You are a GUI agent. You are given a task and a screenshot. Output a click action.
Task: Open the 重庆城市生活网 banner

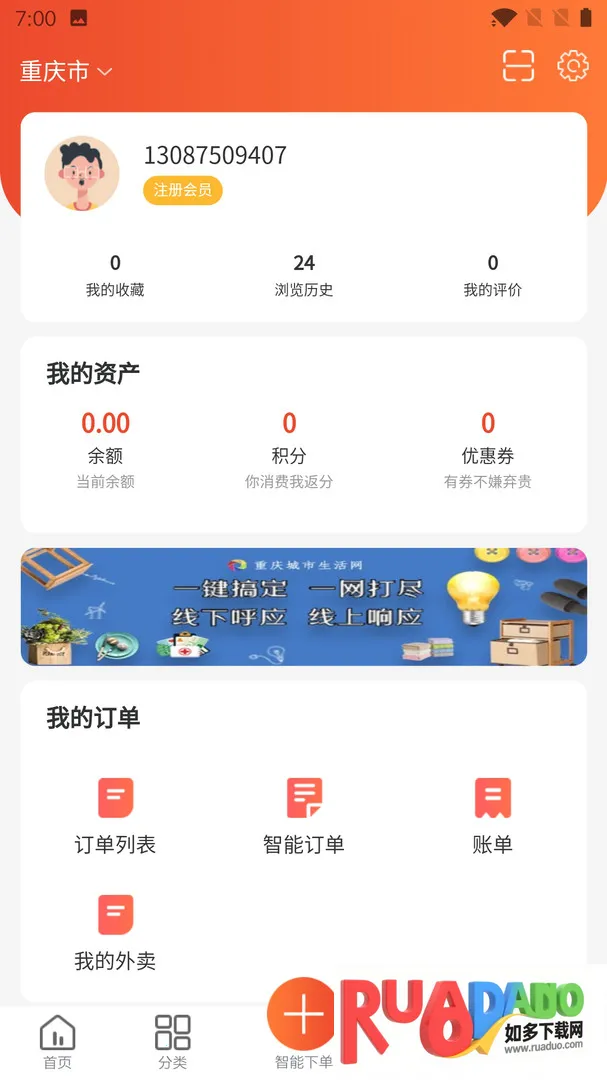click(x=304, y=606)
